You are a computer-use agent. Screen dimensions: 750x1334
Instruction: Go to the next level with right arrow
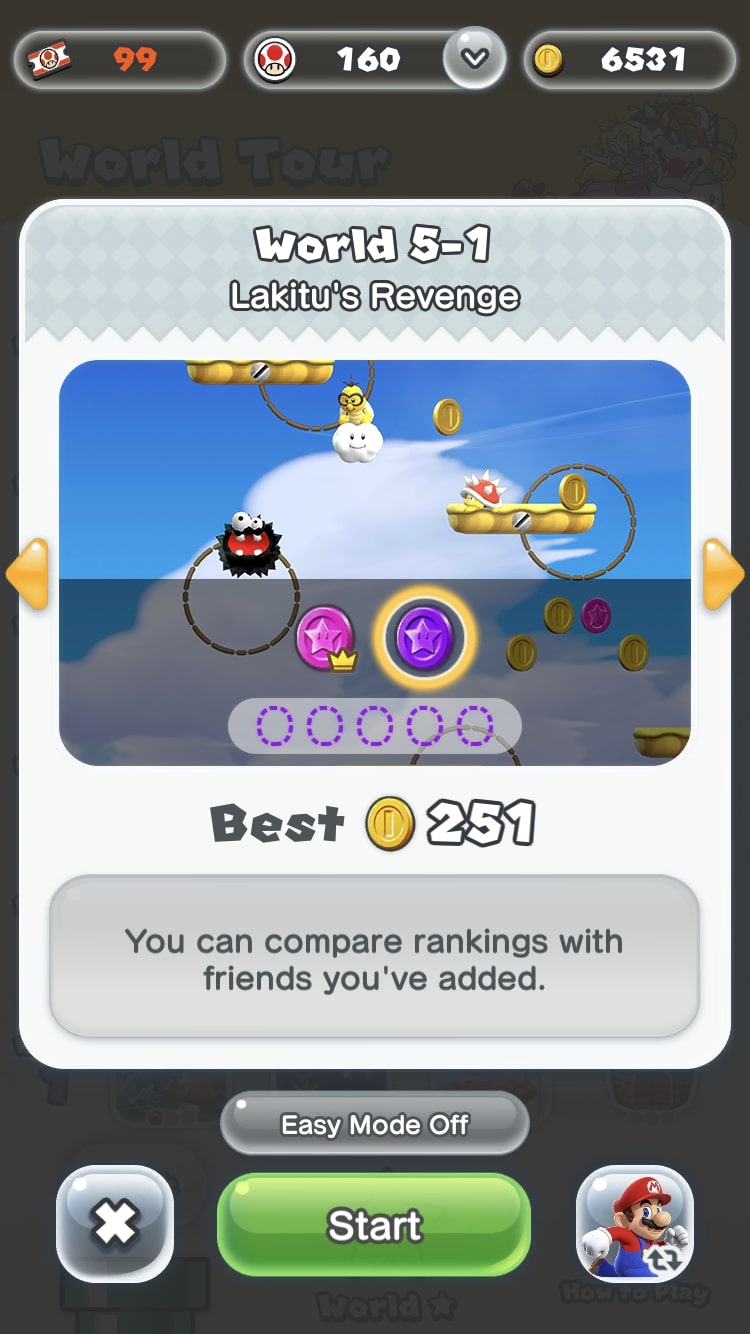pyautogui.click(x=722, y=573)
